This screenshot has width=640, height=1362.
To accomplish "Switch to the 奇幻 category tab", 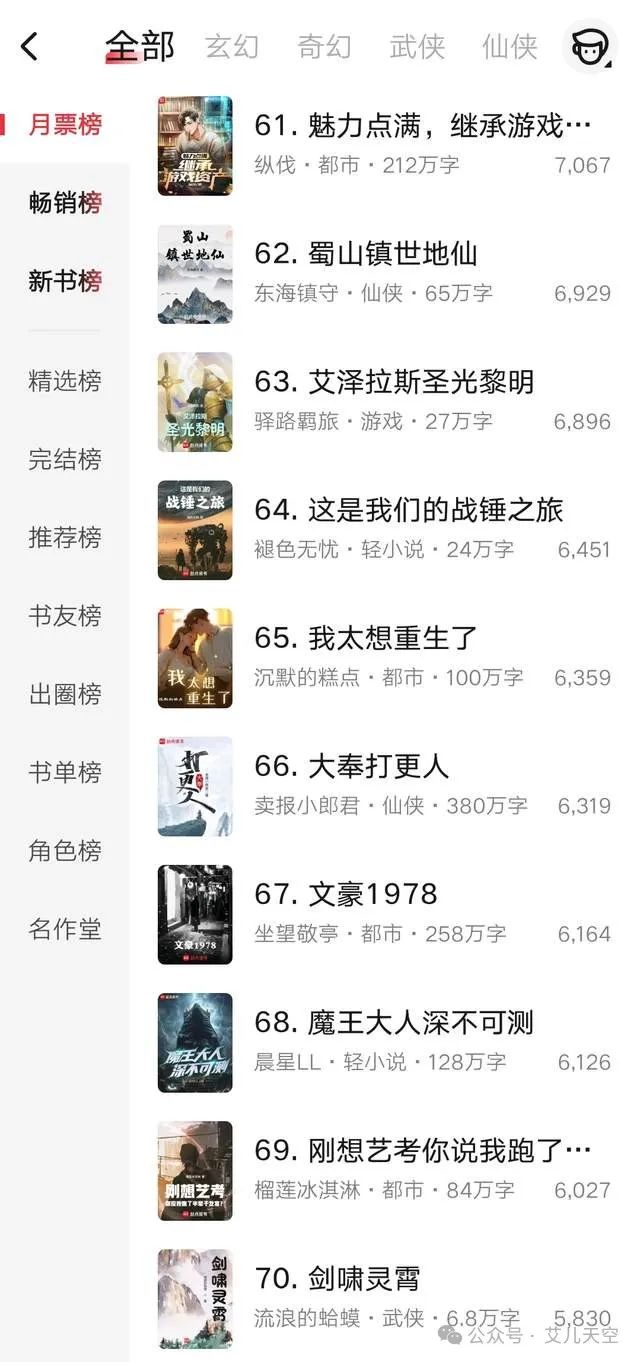I will pos(325,46).
